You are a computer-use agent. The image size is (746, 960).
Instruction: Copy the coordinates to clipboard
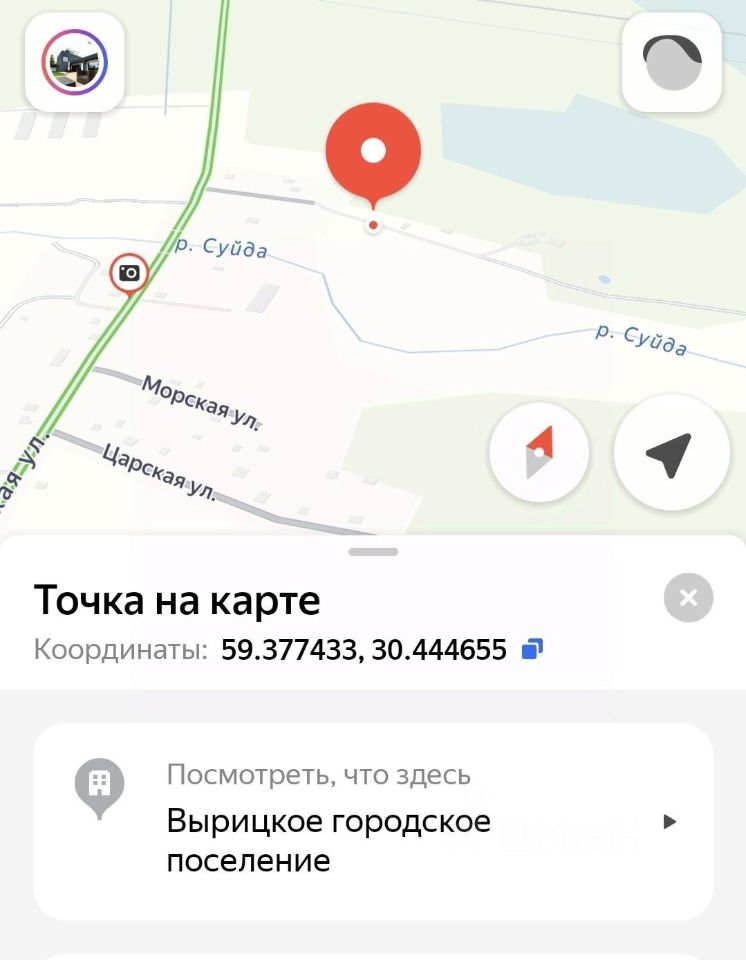(x=532, y=650)
